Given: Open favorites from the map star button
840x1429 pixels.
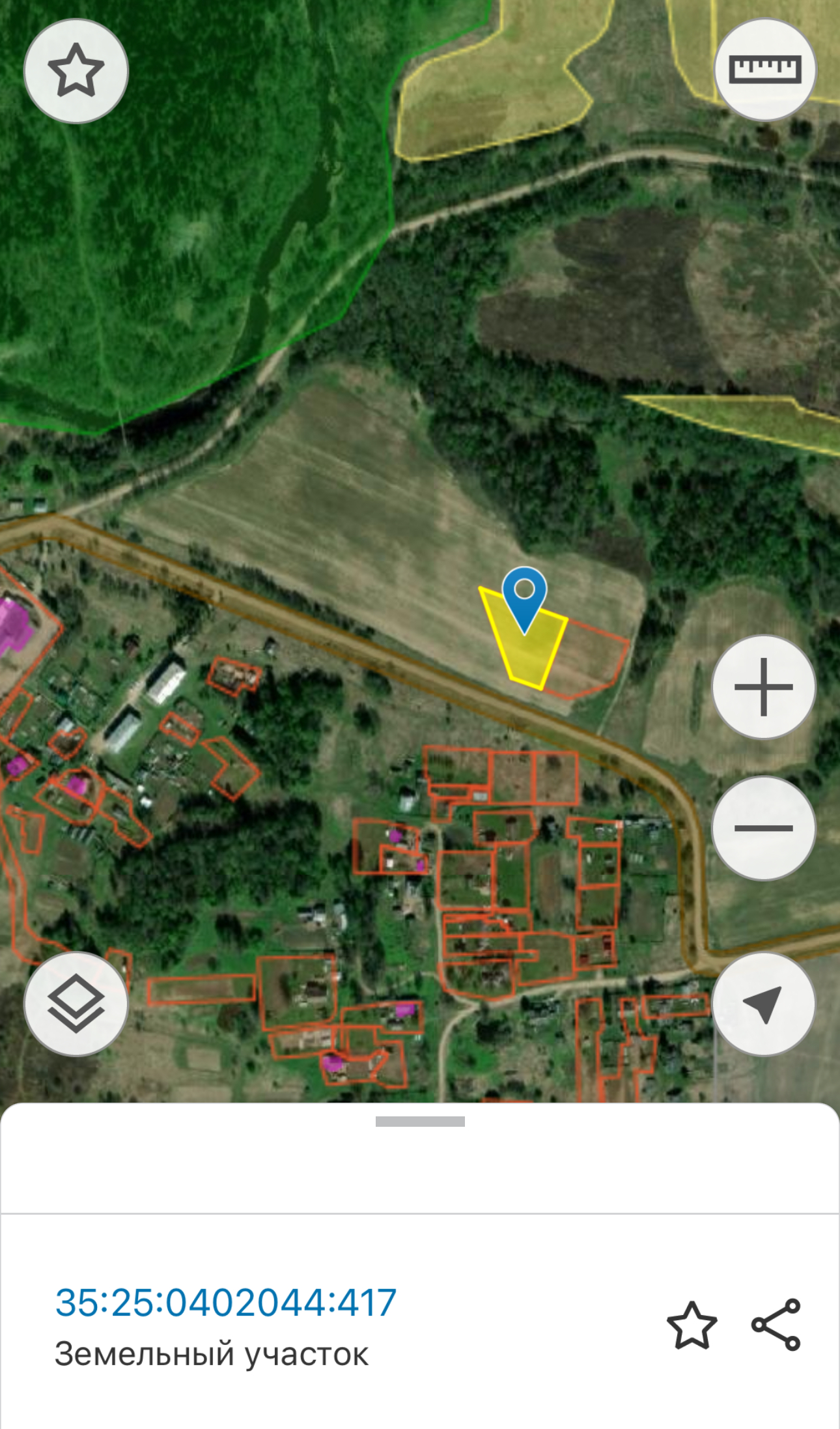Looking at the screenshot, I should 76,71.
